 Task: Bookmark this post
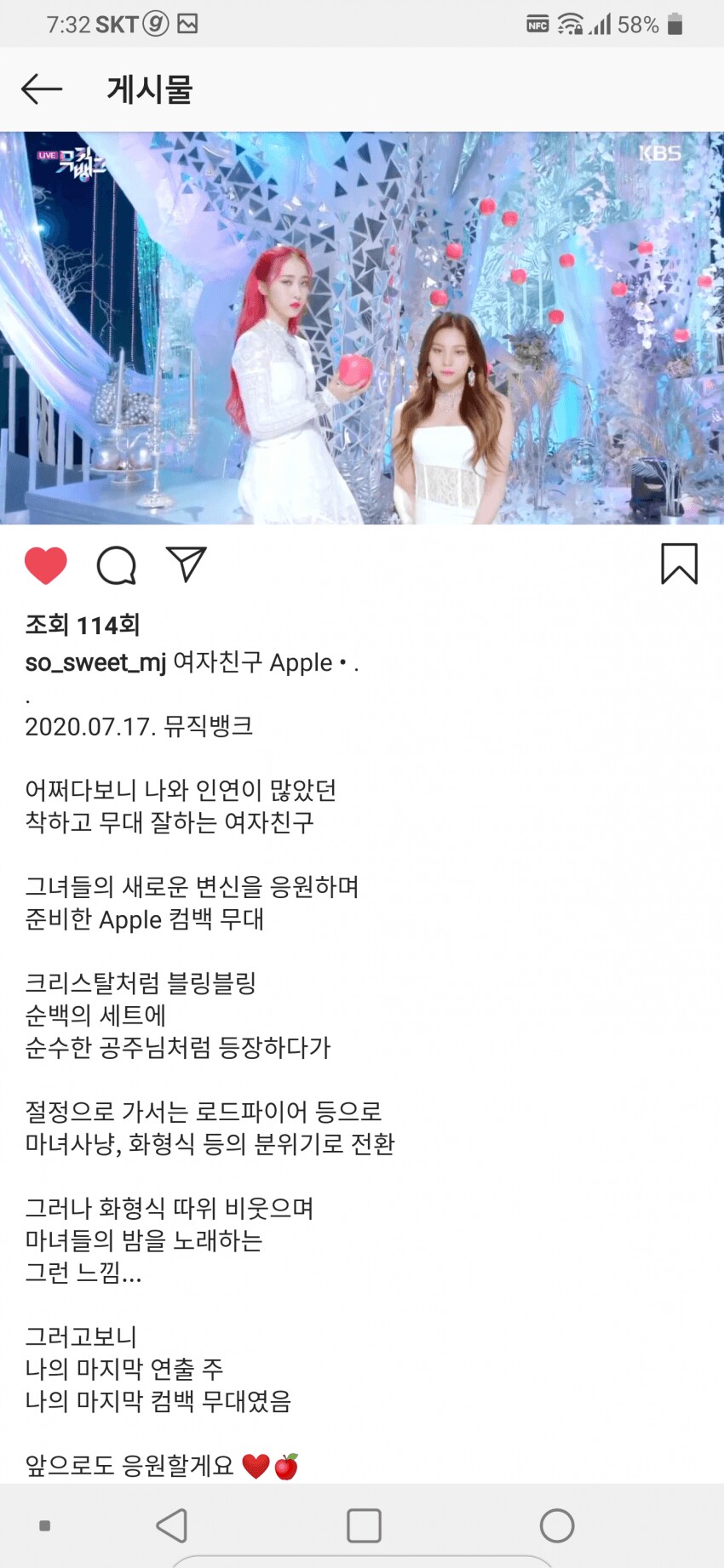(x=679, y=564)
